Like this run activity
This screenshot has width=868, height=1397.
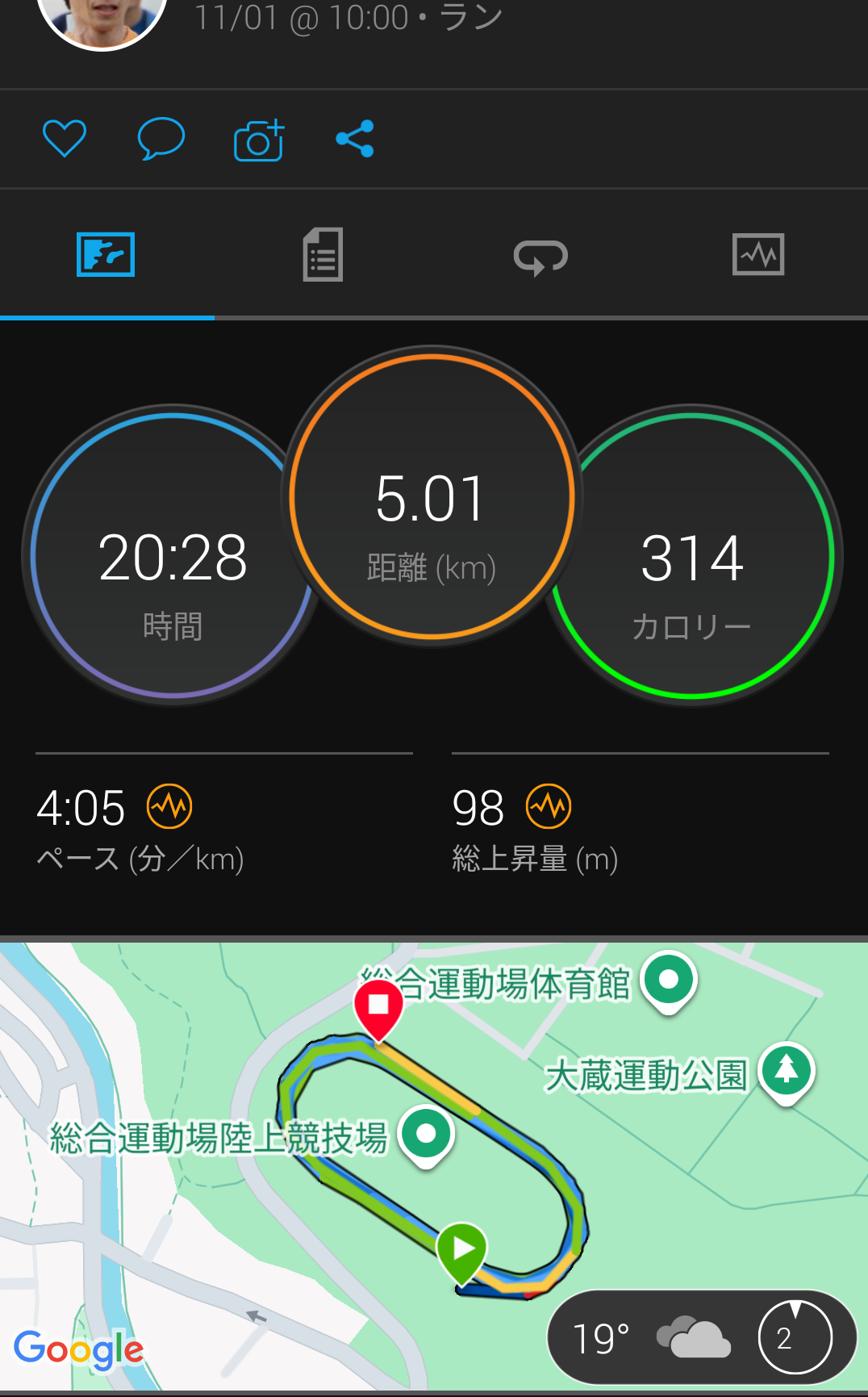pos(65,139)
